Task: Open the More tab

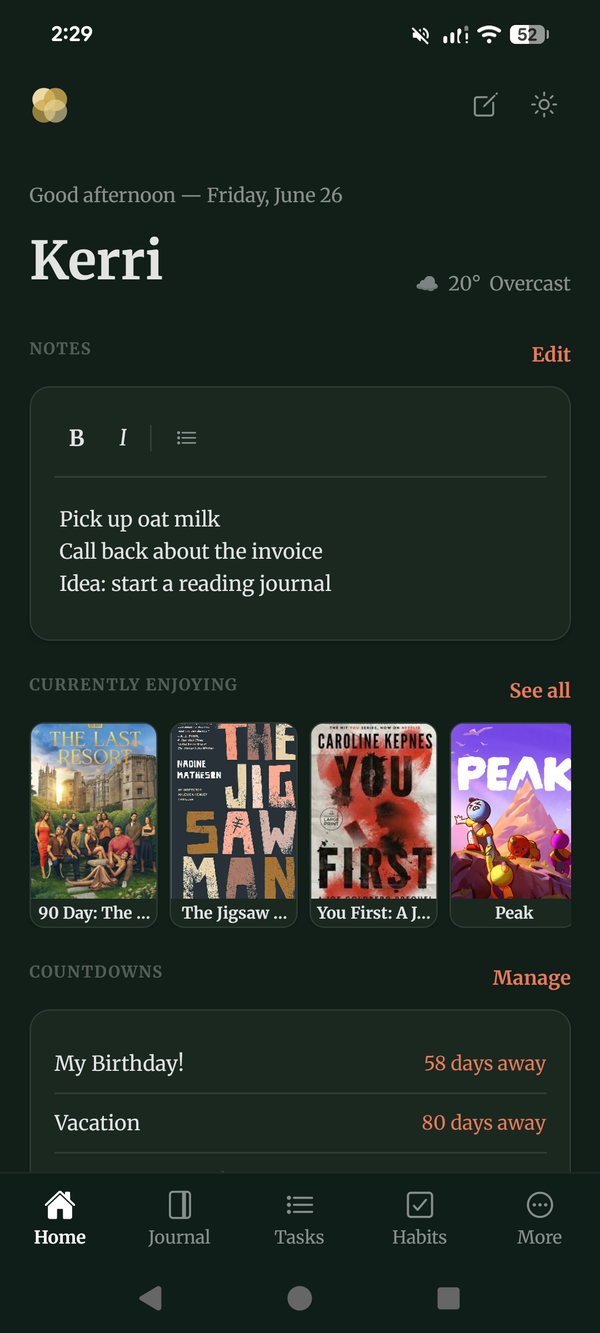Action: 539,1218
